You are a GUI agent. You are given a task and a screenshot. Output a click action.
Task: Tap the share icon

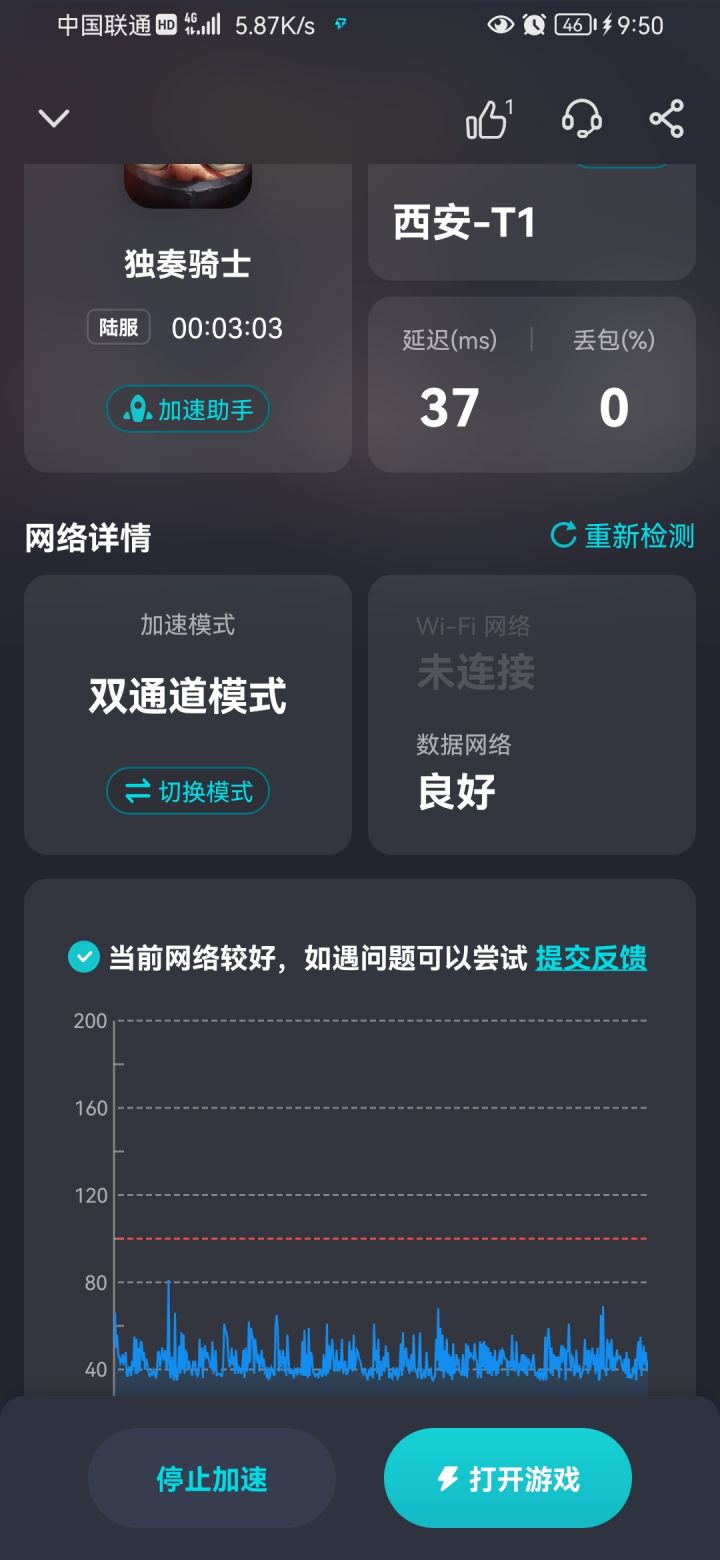(x=665, y=118)
